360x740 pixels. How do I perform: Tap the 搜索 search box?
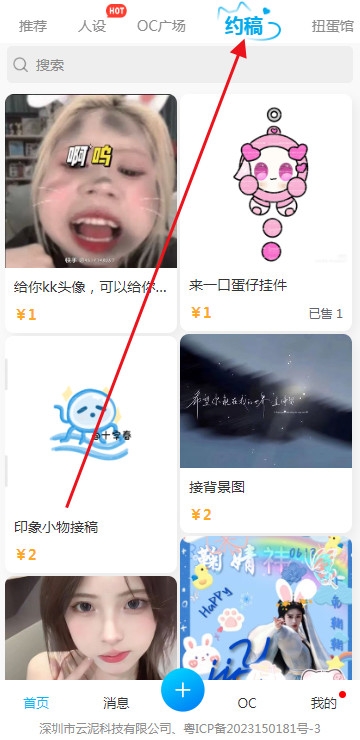[180, 65]
